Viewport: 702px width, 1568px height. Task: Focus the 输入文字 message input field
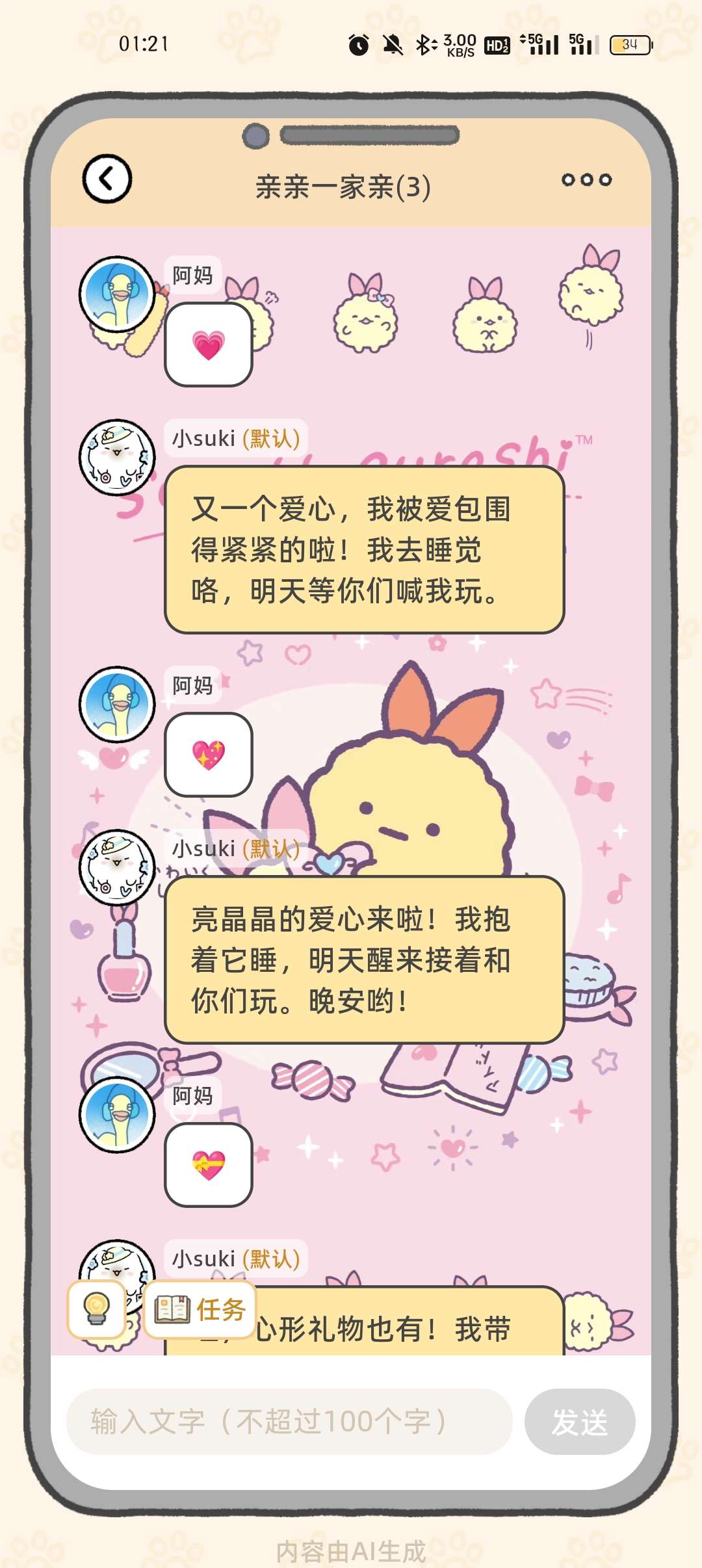(289, 1422)
